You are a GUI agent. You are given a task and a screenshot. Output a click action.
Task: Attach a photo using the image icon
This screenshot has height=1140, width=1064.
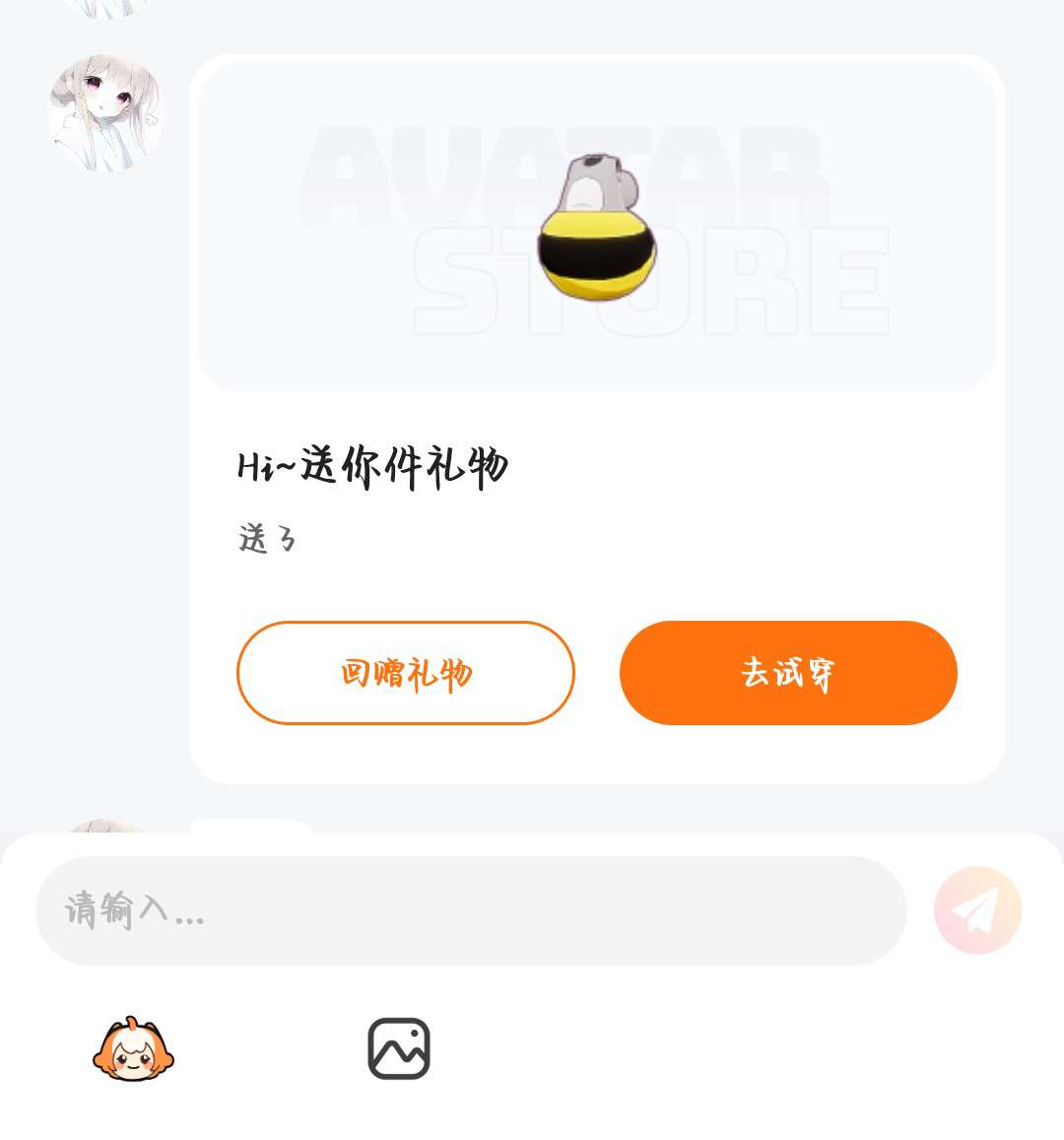[399, 1048]
